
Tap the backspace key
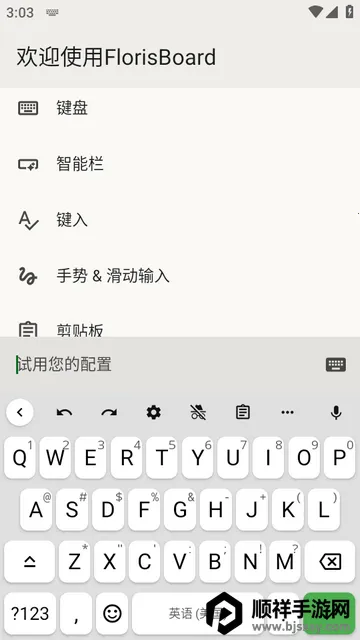pyautogui.click(x=330, y=562)
